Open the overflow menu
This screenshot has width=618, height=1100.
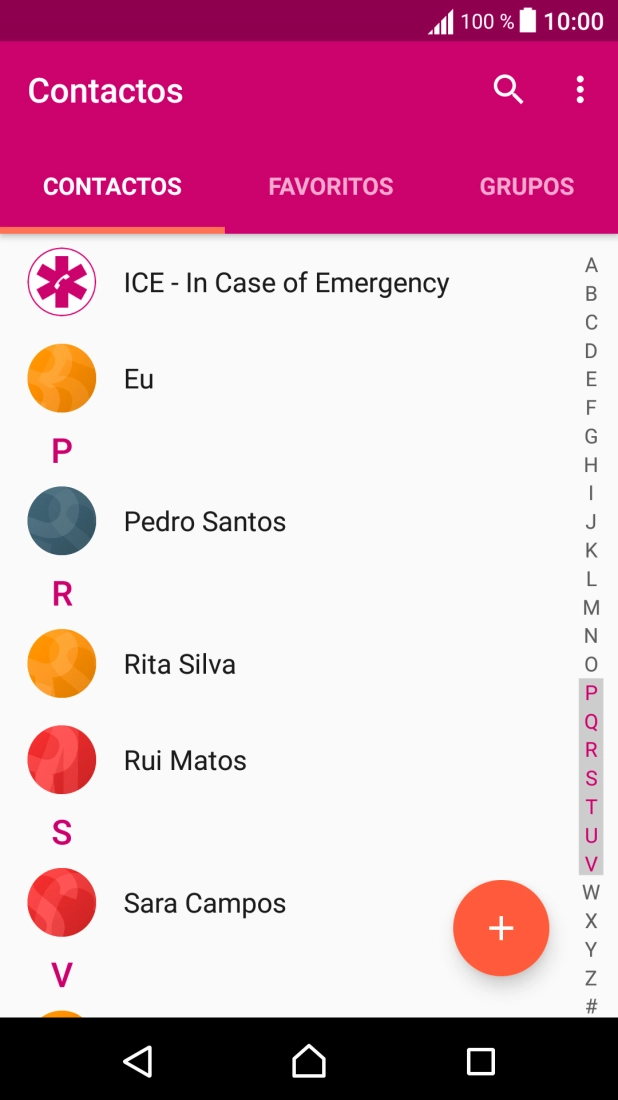(x=580, y=90)
